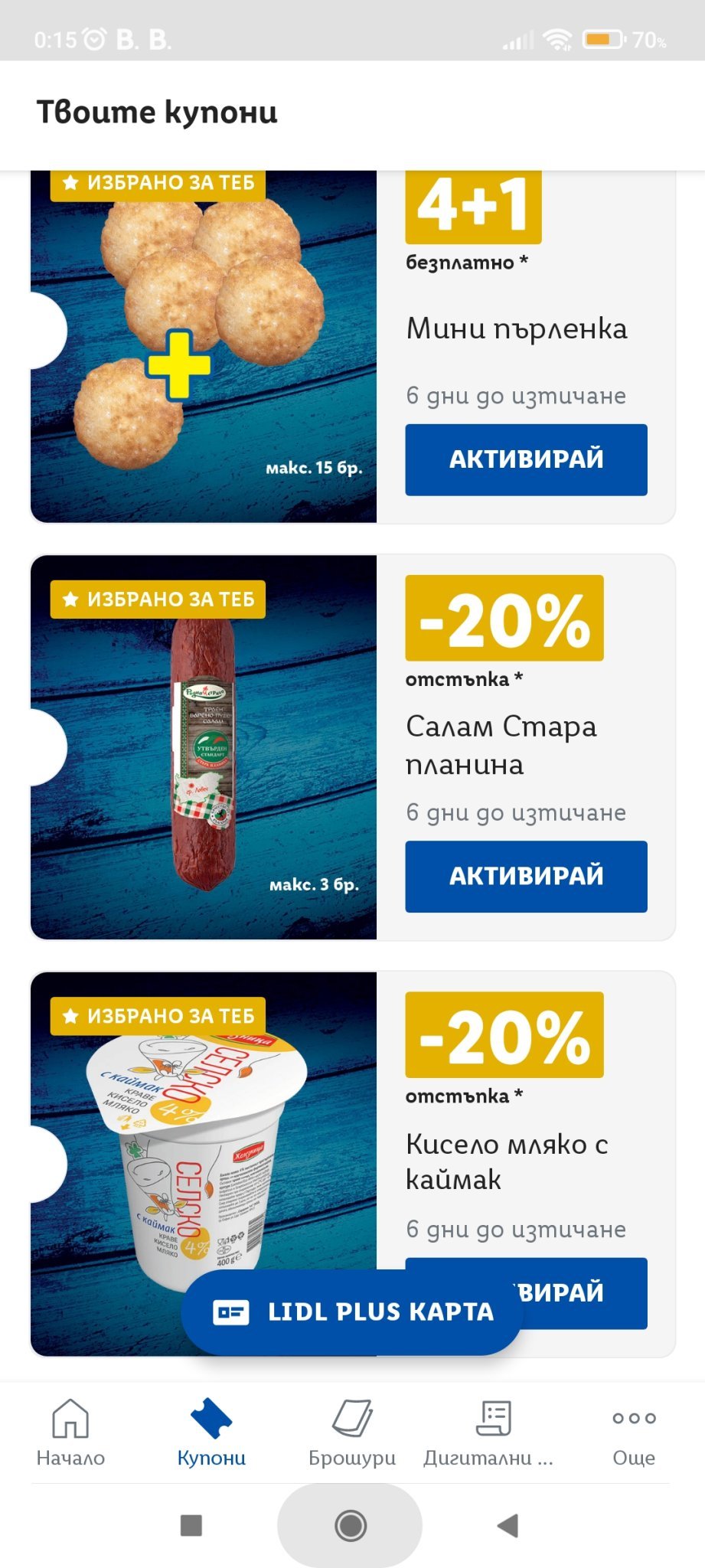Tap the system back button
The height and width of the screenshot is (1568, 705).
click(508, 1526)
